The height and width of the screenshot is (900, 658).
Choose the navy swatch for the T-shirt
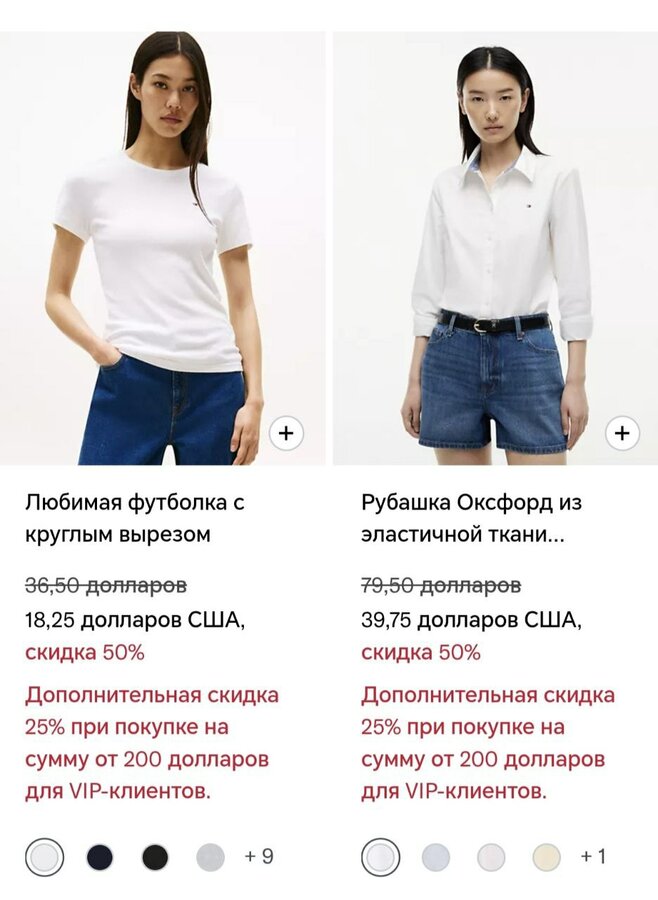point(99,857)
